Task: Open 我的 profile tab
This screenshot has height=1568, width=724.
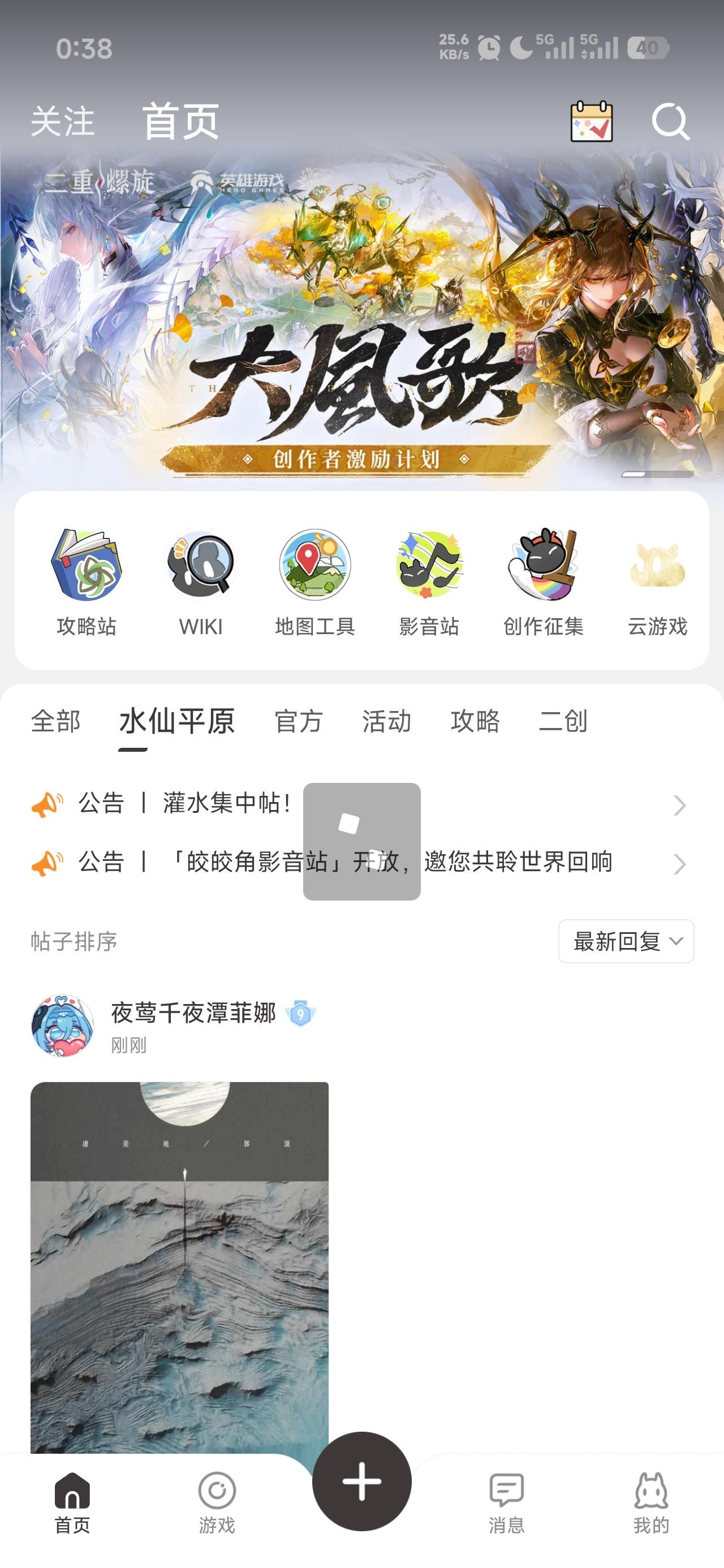Action: click(651, 1502)
